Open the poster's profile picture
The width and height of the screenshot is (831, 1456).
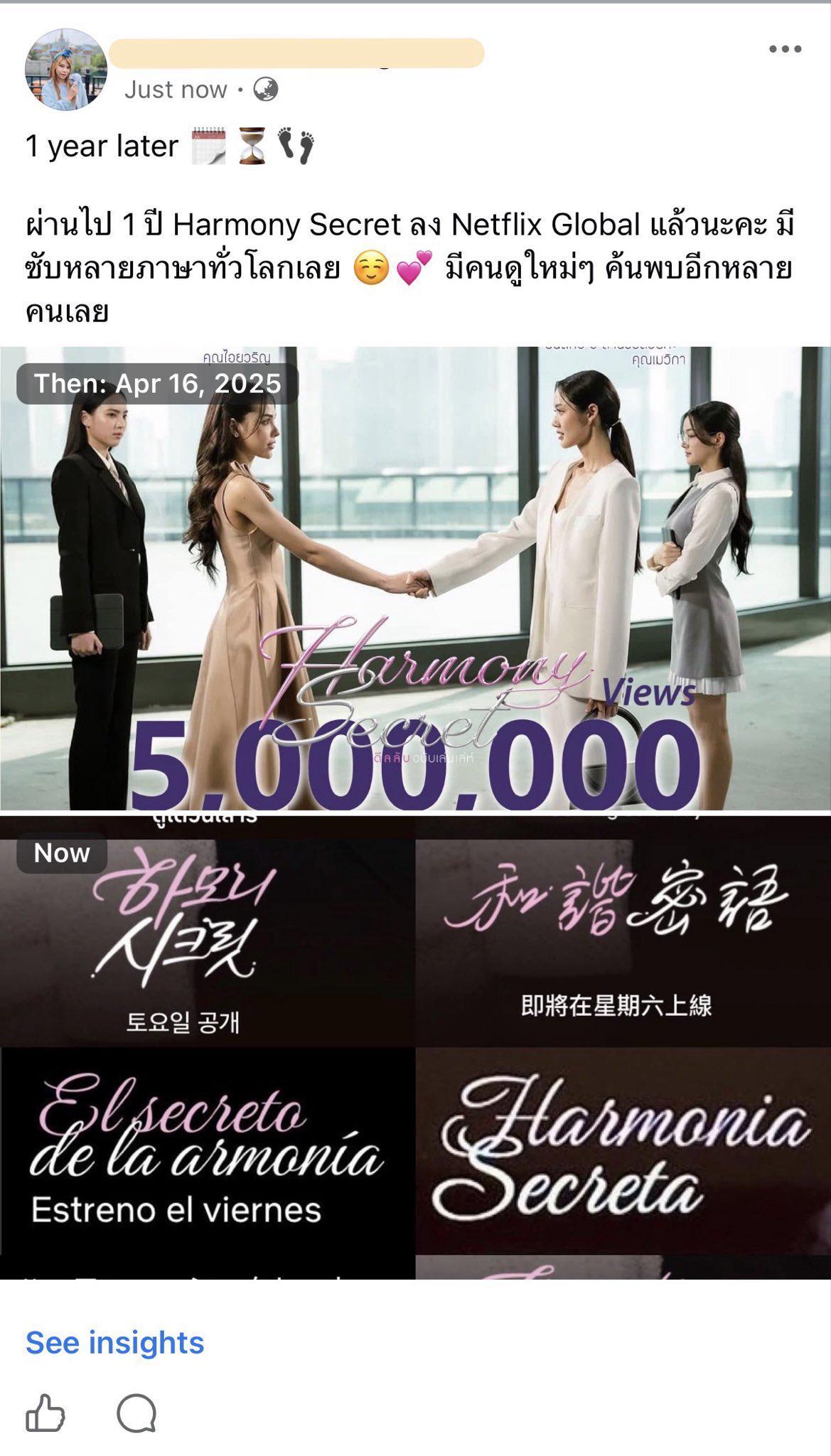pos(65,70)
